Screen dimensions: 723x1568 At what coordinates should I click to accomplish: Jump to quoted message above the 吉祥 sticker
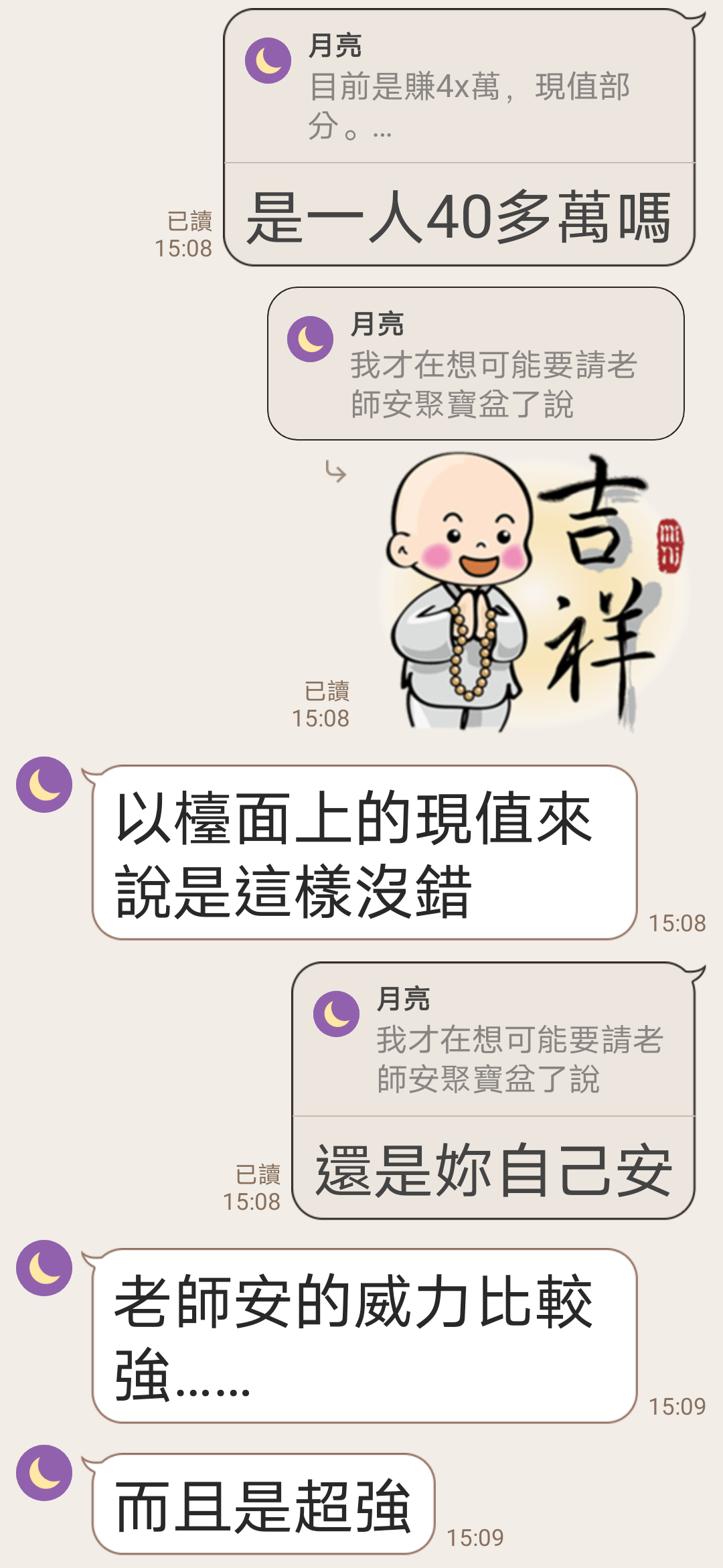click(475, 364)
